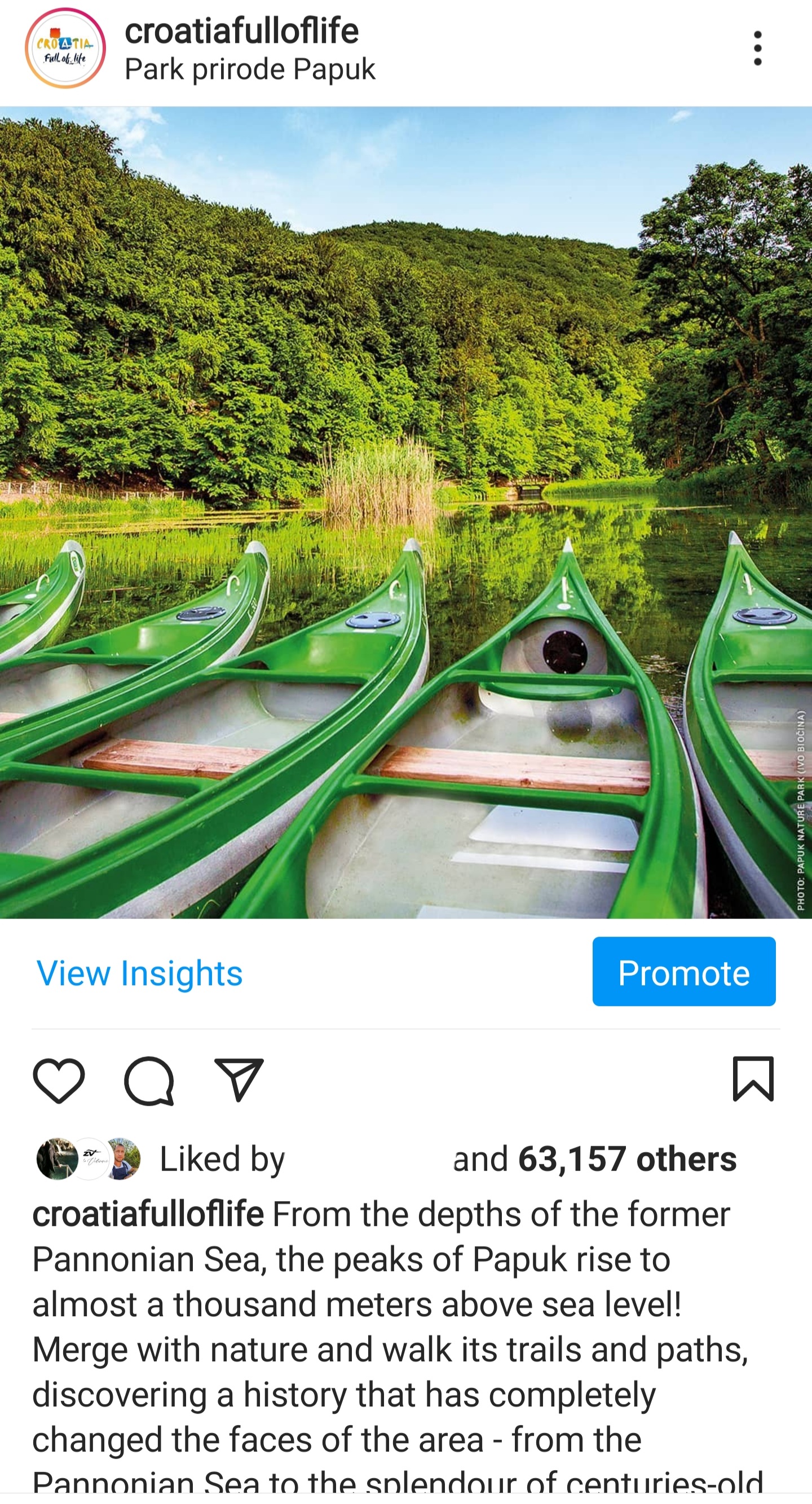This screenshot has height=1504, width=812.
Task: Open croatiafulloflife username in the post header
Action: (x=242, y=31)
